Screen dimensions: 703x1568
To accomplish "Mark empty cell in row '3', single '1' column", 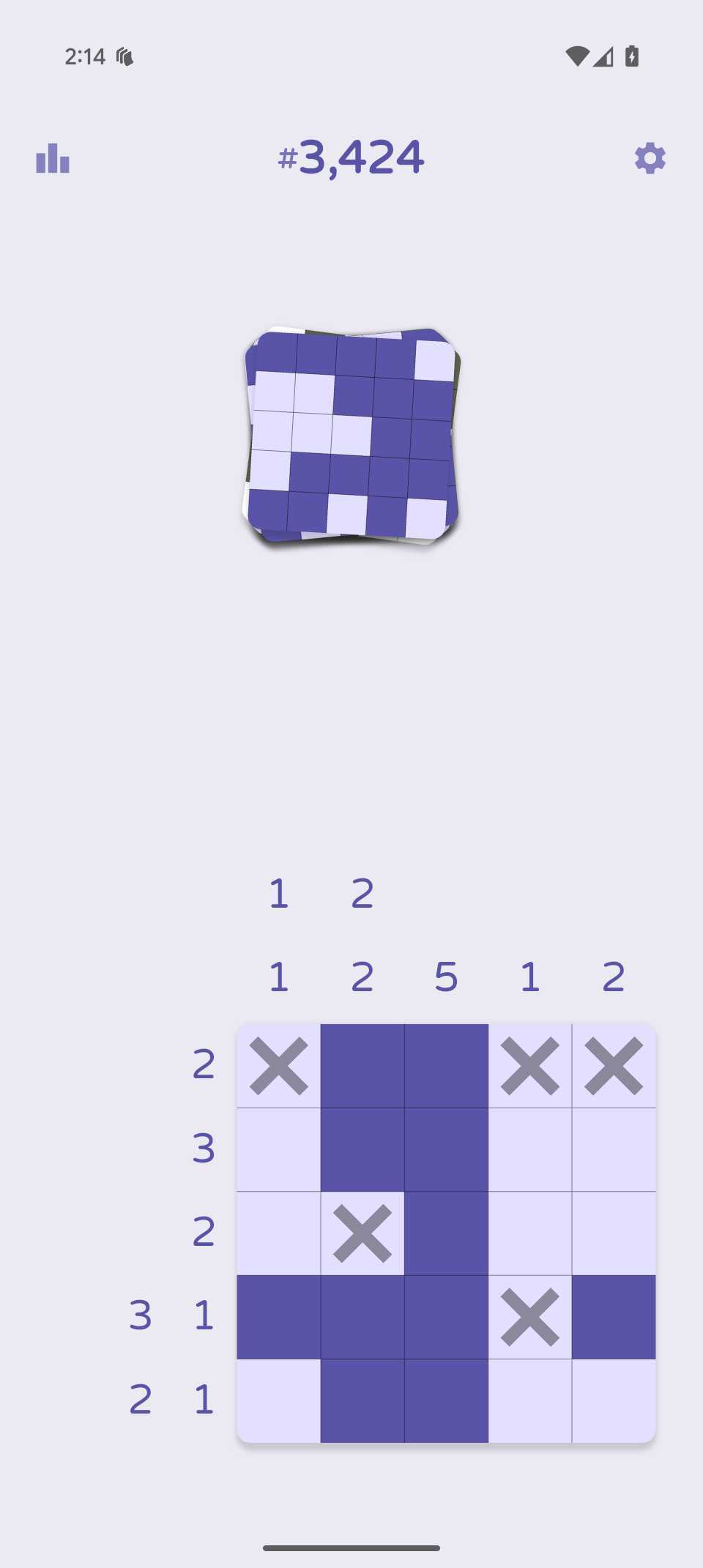I will [529, 1149].
